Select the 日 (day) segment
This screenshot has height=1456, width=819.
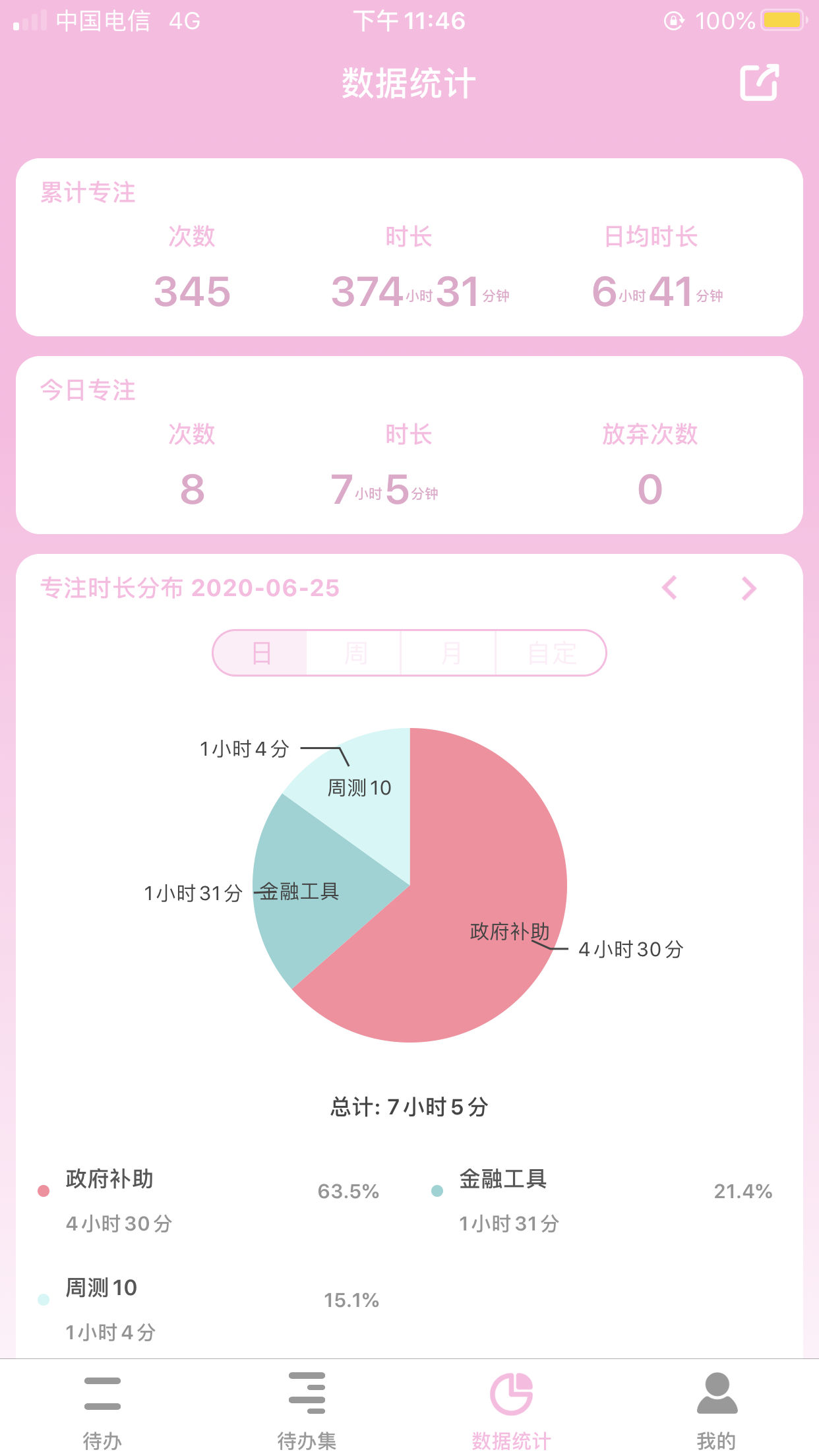(262, 653)
